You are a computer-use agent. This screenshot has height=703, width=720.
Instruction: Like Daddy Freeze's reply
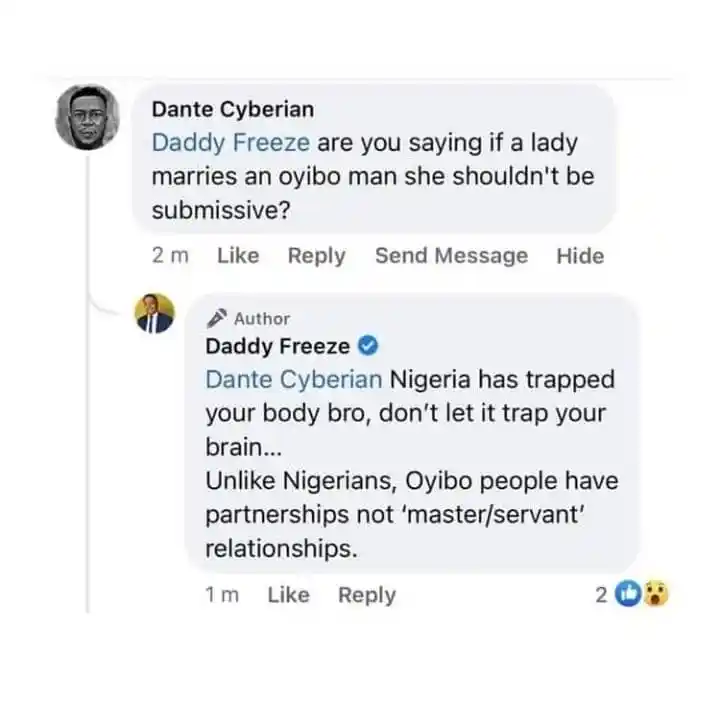point(288,595)
